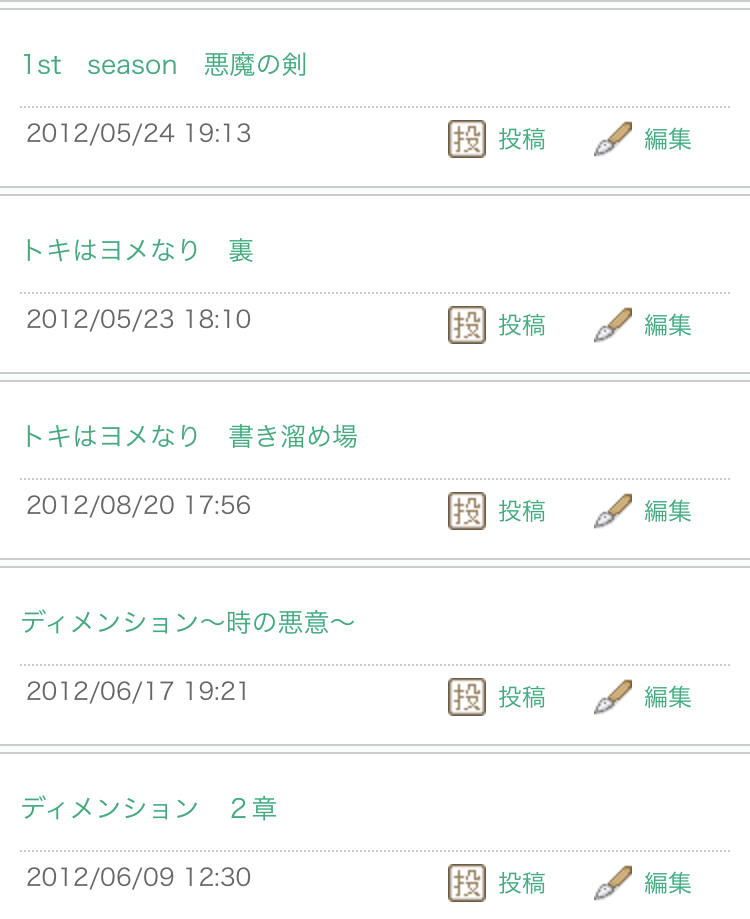Tap 編集 for "ディメンション ２章"

point(643,883)
